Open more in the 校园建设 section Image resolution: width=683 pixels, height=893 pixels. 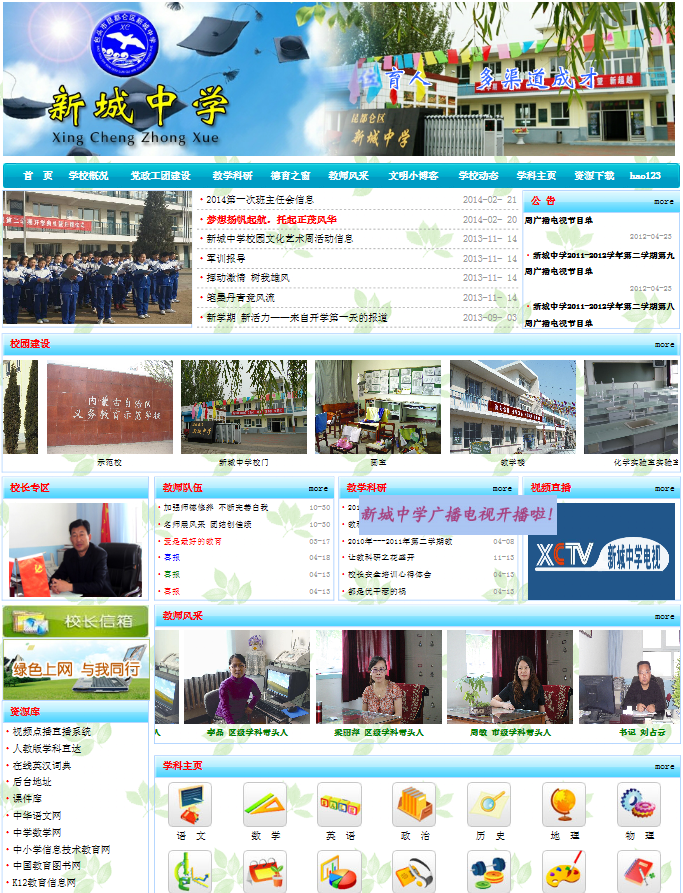coord(663,344)
